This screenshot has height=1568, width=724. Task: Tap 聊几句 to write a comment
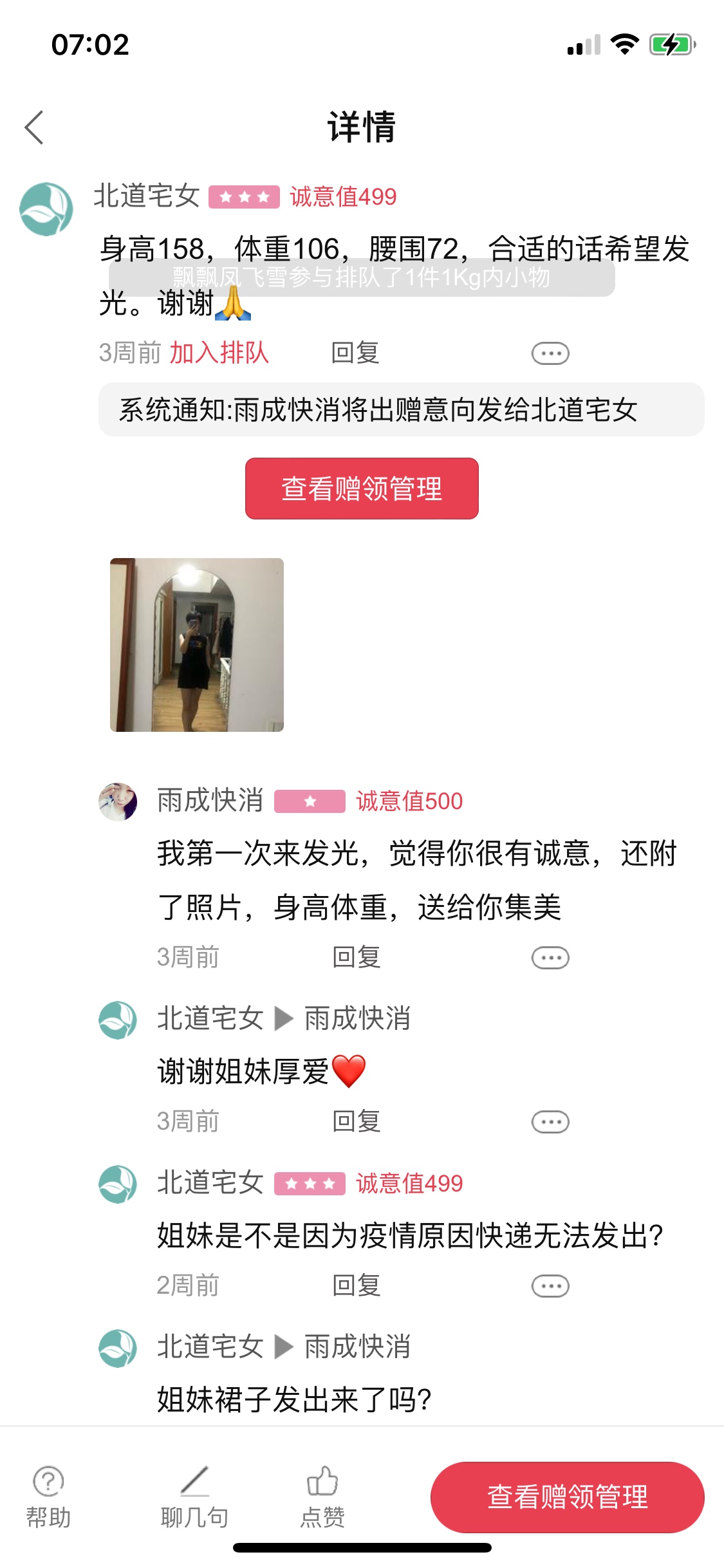tap(194, 1497)
